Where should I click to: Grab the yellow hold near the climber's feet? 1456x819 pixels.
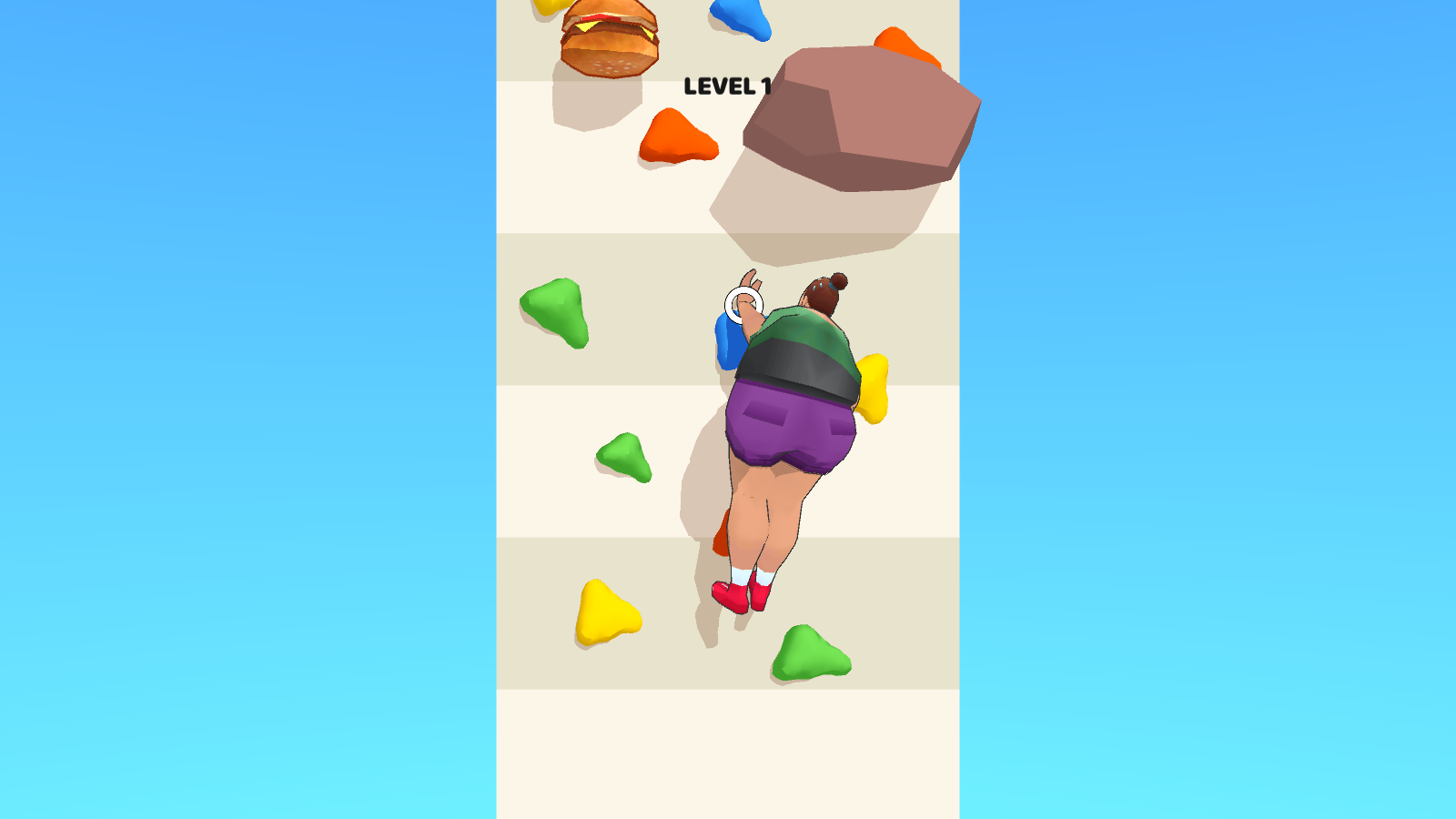click(607, 612)
